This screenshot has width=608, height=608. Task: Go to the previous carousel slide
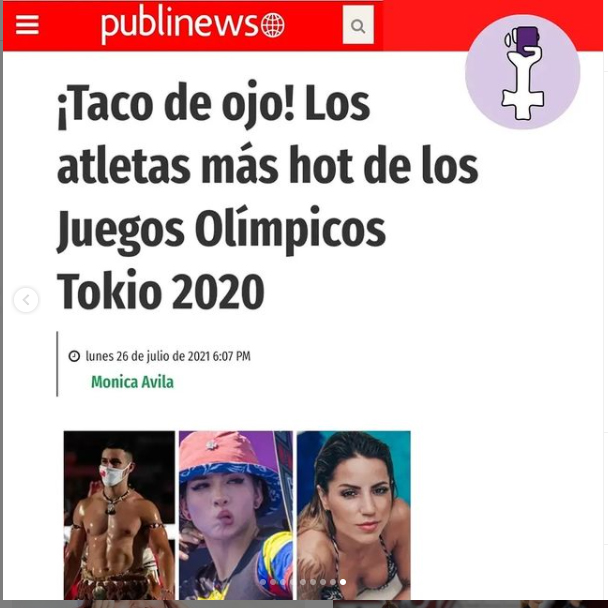click(x=26, y=299)
